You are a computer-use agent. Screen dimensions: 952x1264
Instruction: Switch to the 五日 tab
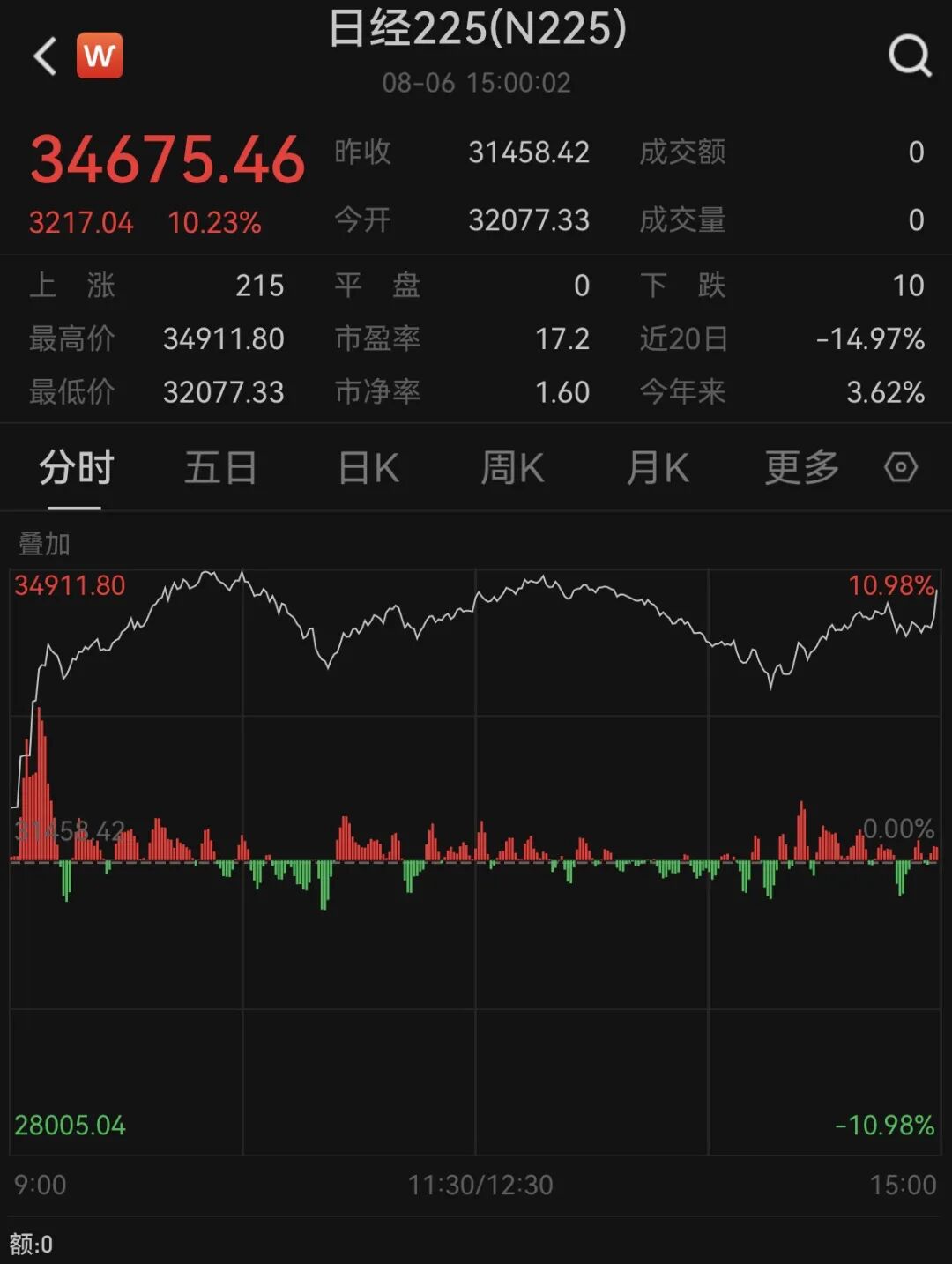click(x=220, y=467)
